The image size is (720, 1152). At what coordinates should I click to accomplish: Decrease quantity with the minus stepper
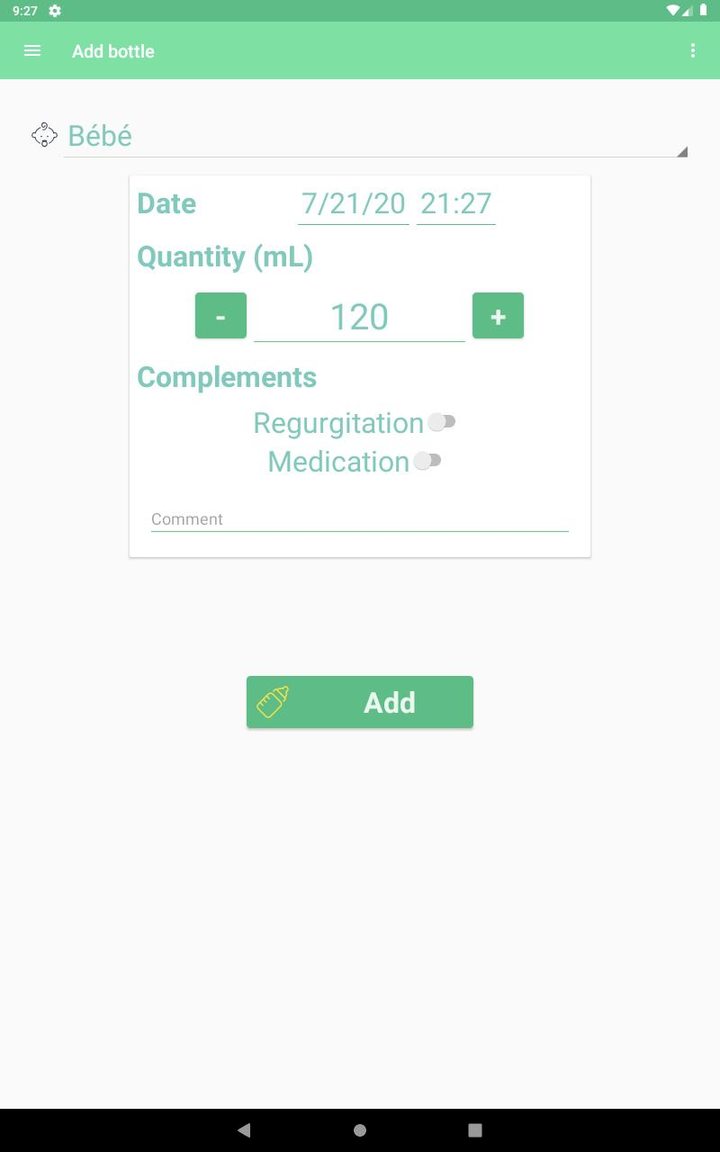220,315
